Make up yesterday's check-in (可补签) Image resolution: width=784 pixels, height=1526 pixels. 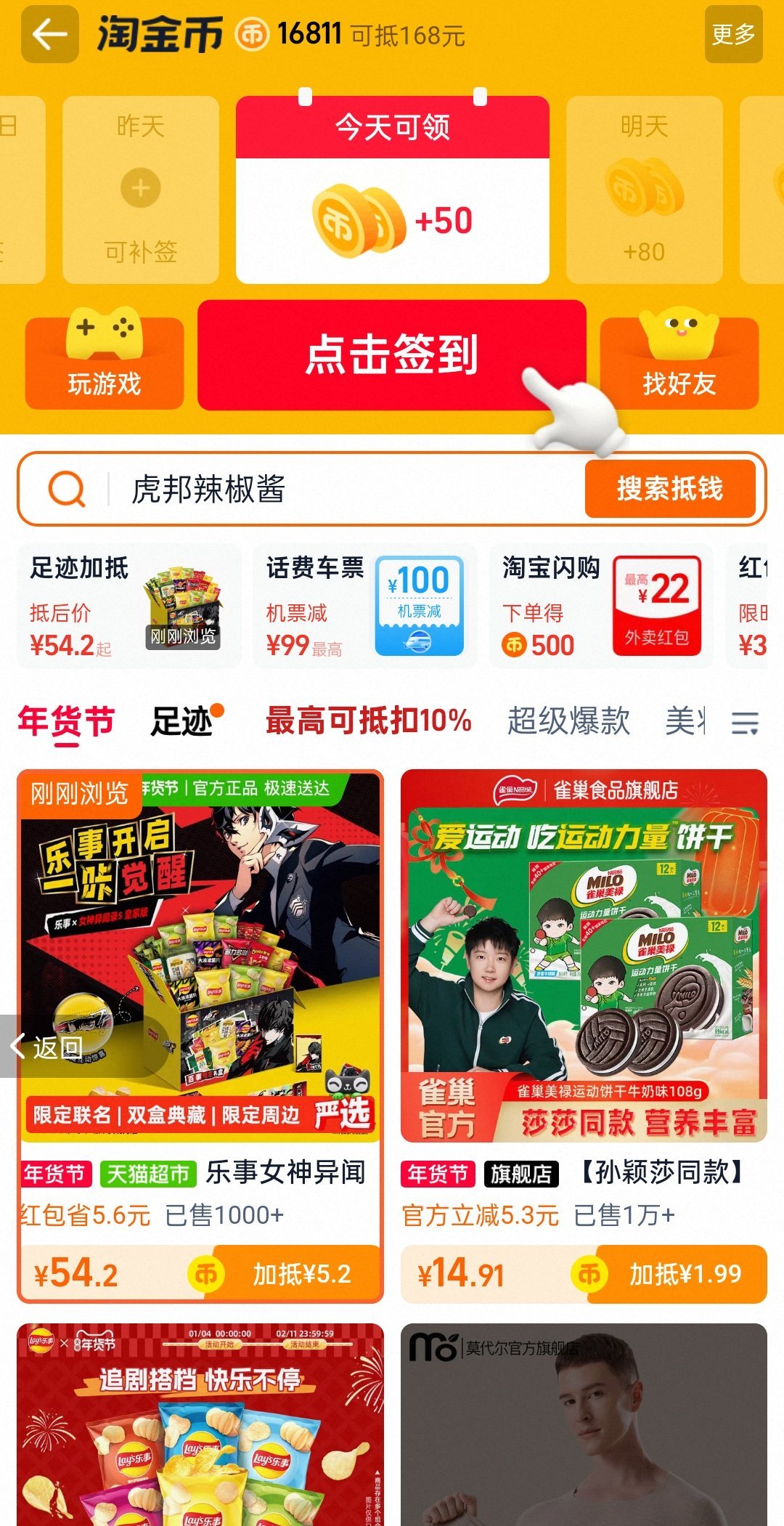(x=141, y=190)
